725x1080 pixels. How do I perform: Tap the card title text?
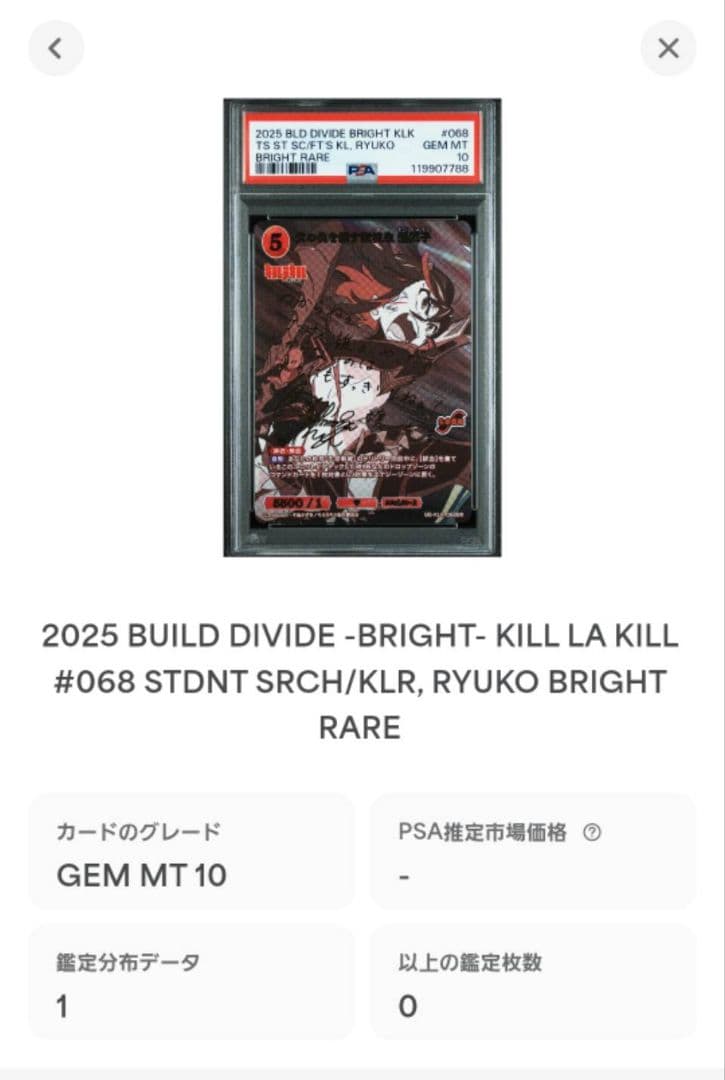(362, 680)
